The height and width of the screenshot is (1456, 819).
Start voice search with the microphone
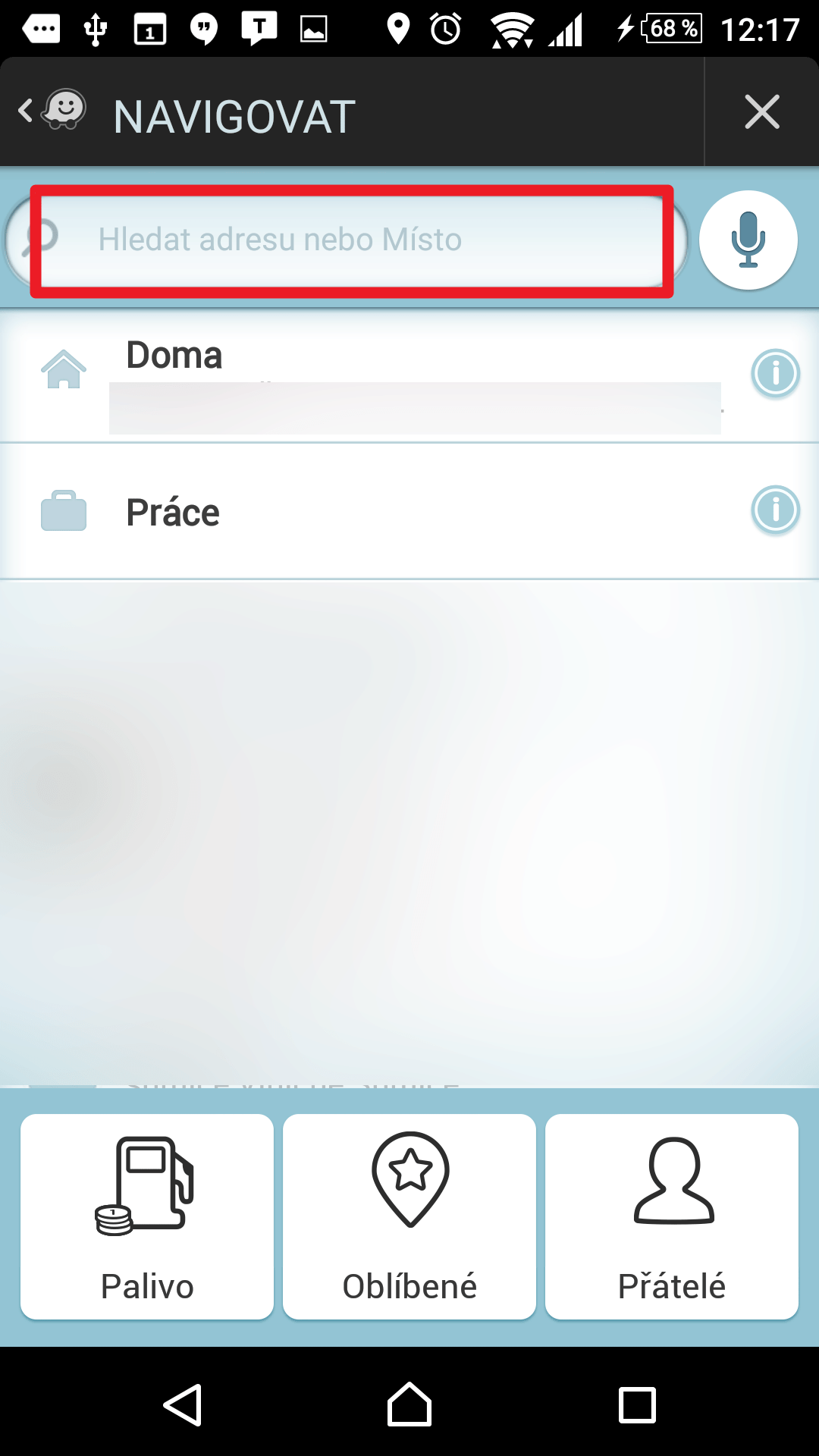tap(748, 240)
